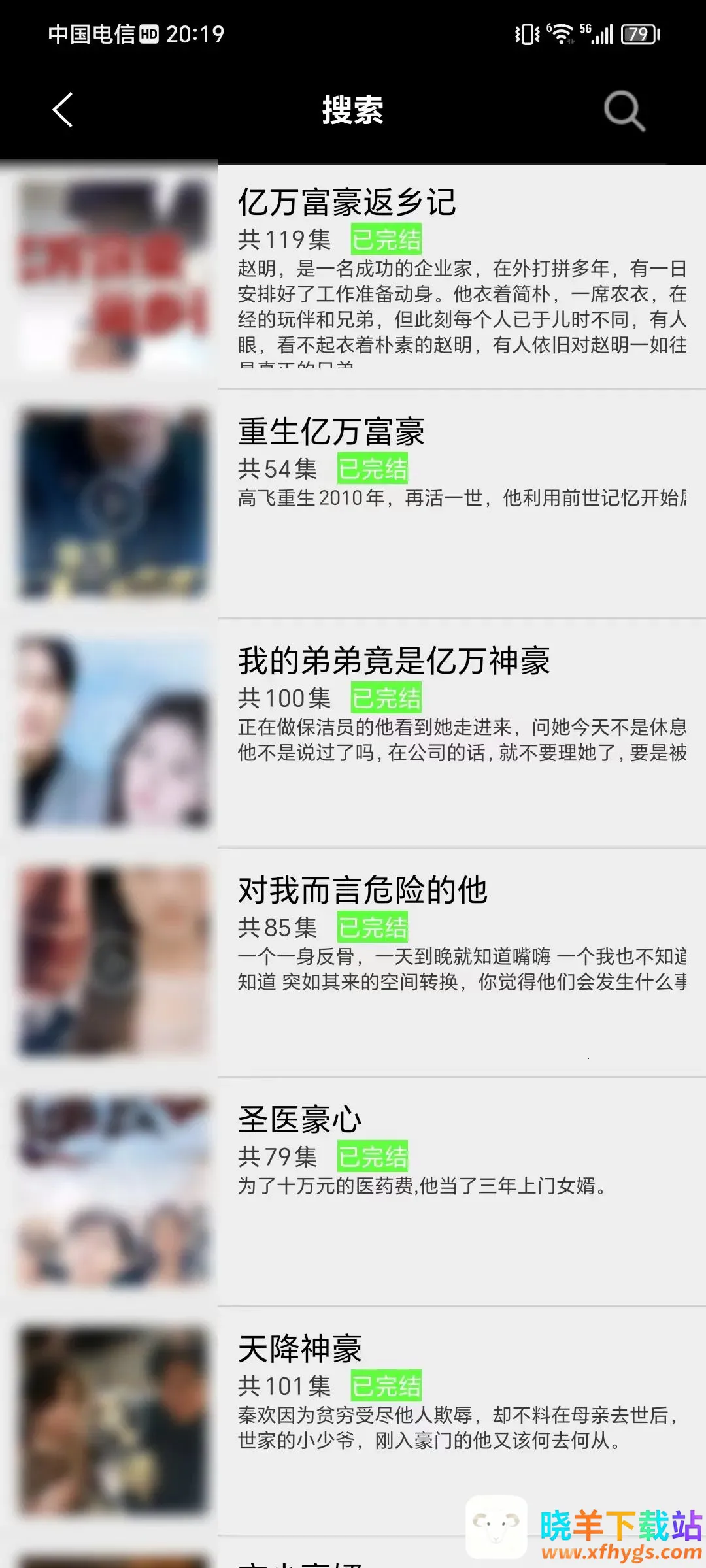The image size is (706, 1568).
Task: Open the result 亿万富豪返乡记
Action: point(347,203)
